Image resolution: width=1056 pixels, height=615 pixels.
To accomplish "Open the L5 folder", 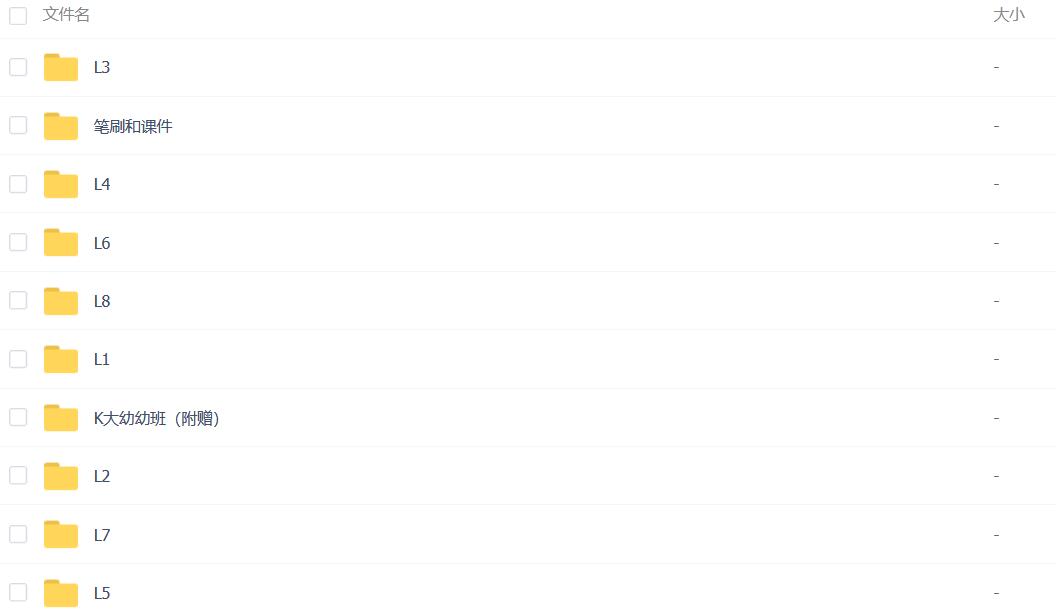I will (102, 593).
